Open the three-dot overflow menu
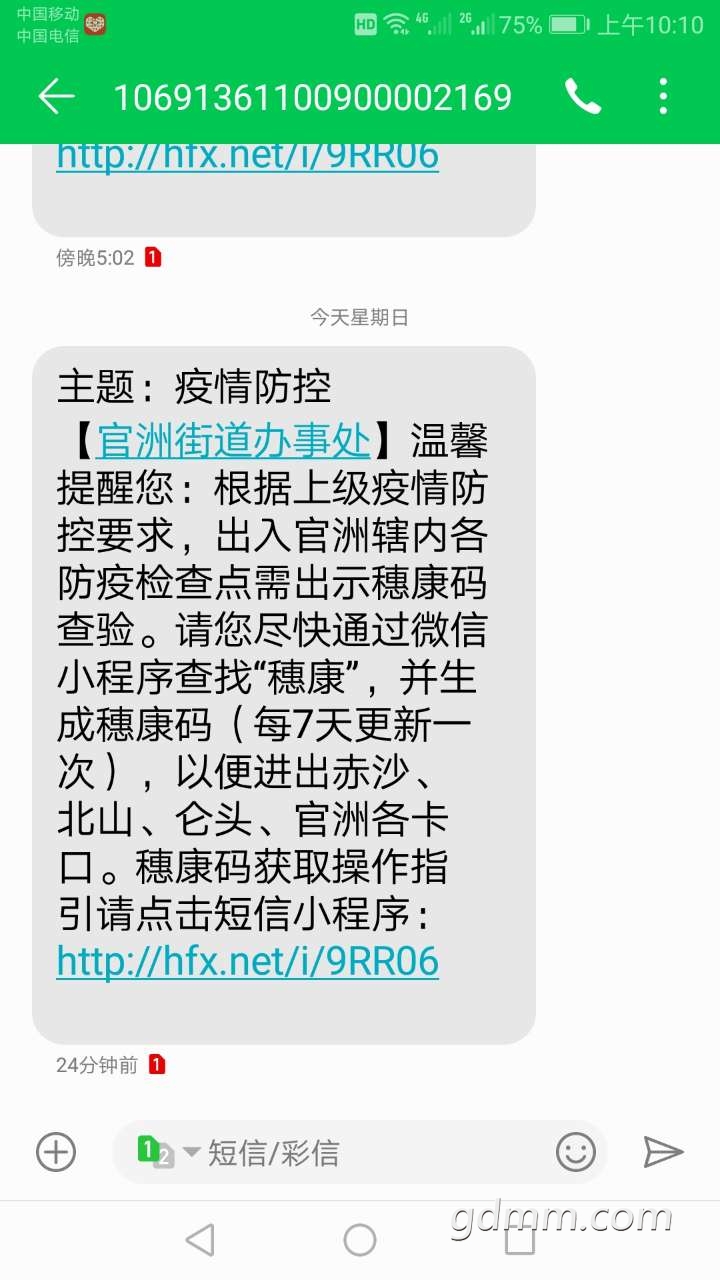The height and width of the screenshot is (1280, 720). (663, 97)
